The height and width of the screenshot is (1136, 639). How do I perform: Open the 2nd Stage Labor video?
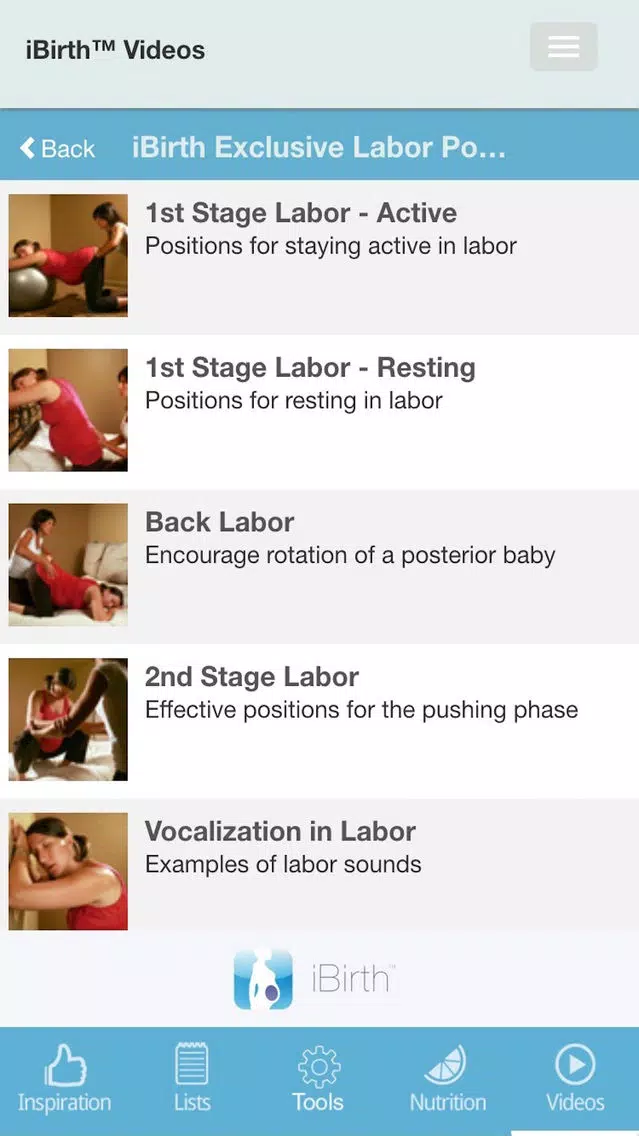[320, 722]
